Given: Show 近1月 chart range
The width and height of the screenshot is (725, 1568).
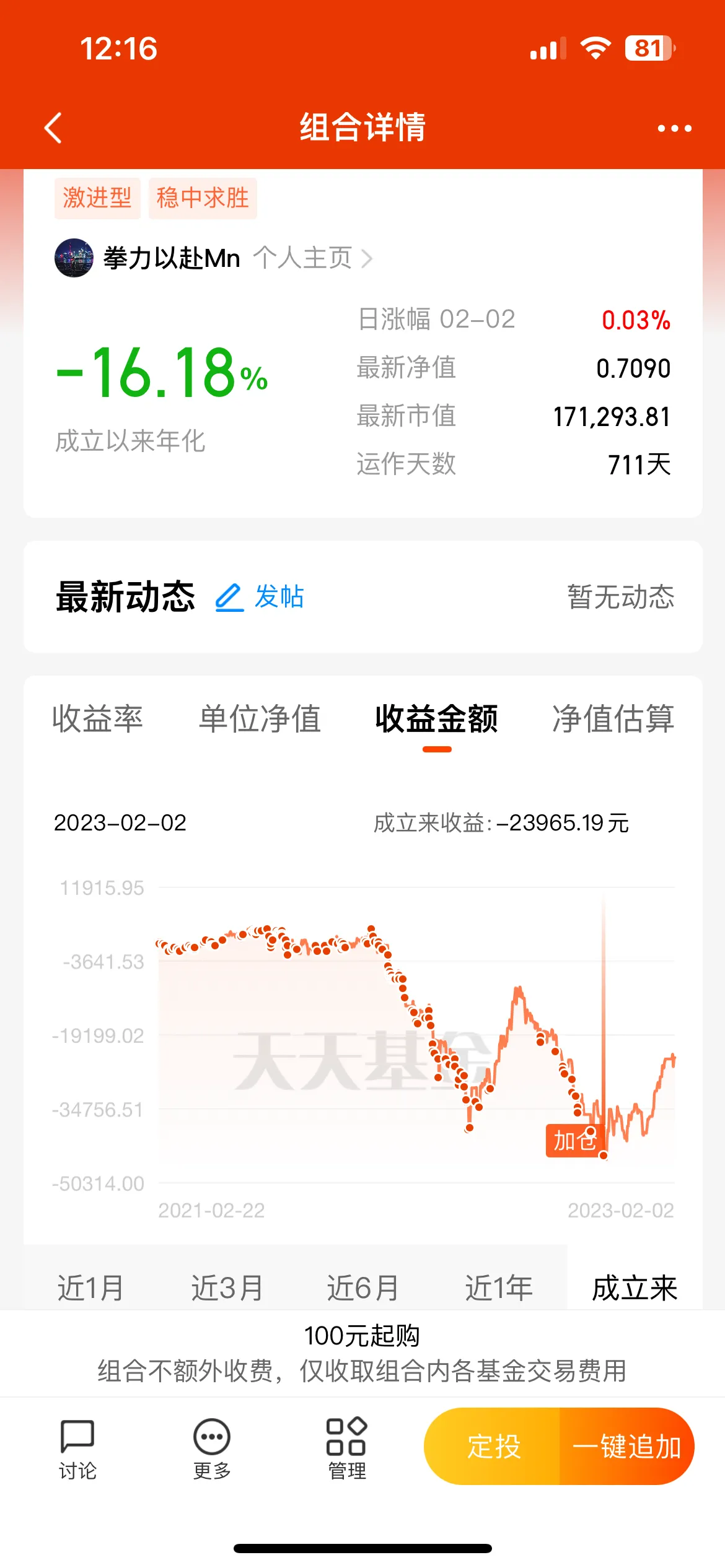Looking at the screenshot, I should point(90,1288).
